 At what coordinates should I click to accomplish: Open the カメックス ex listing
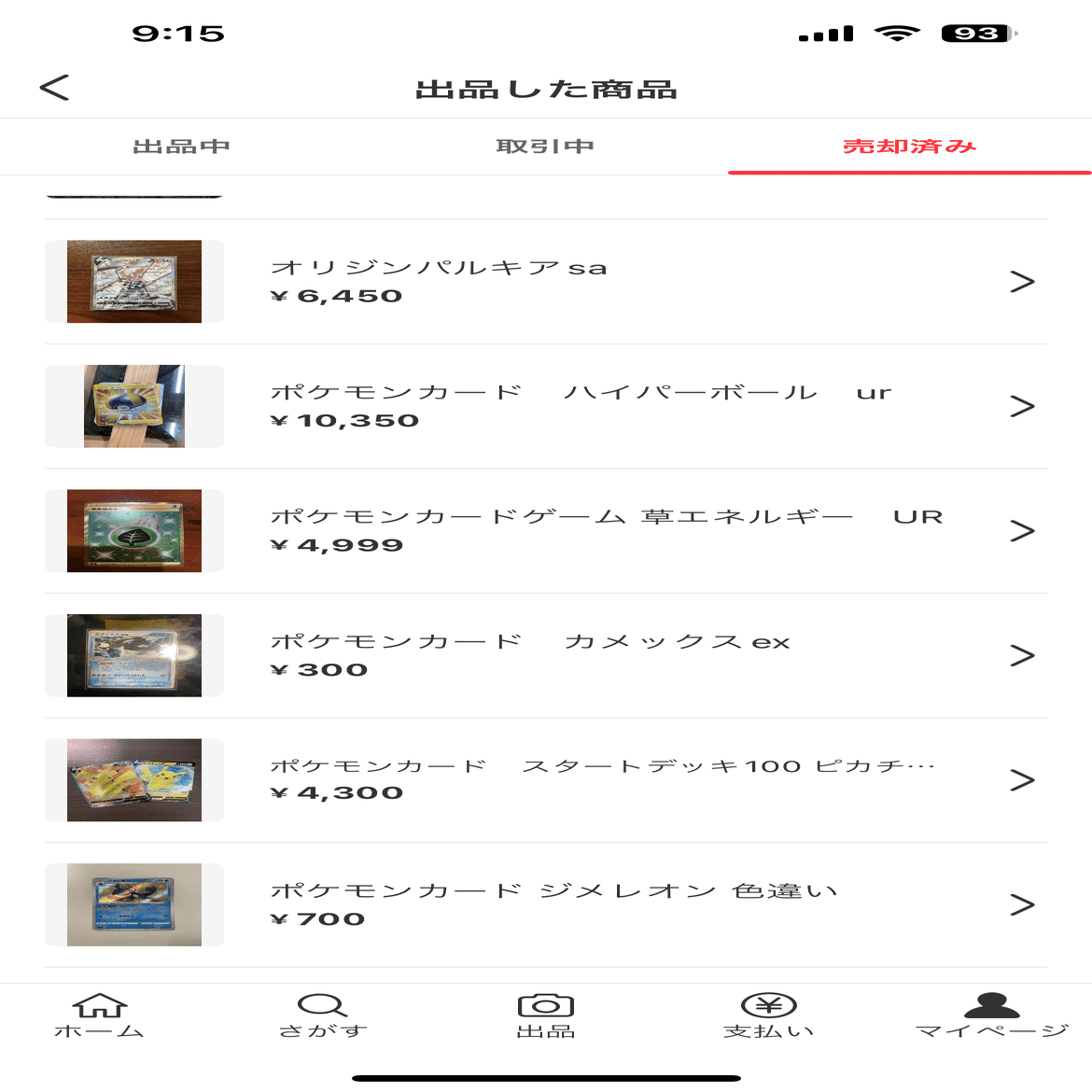pos(545,655)
